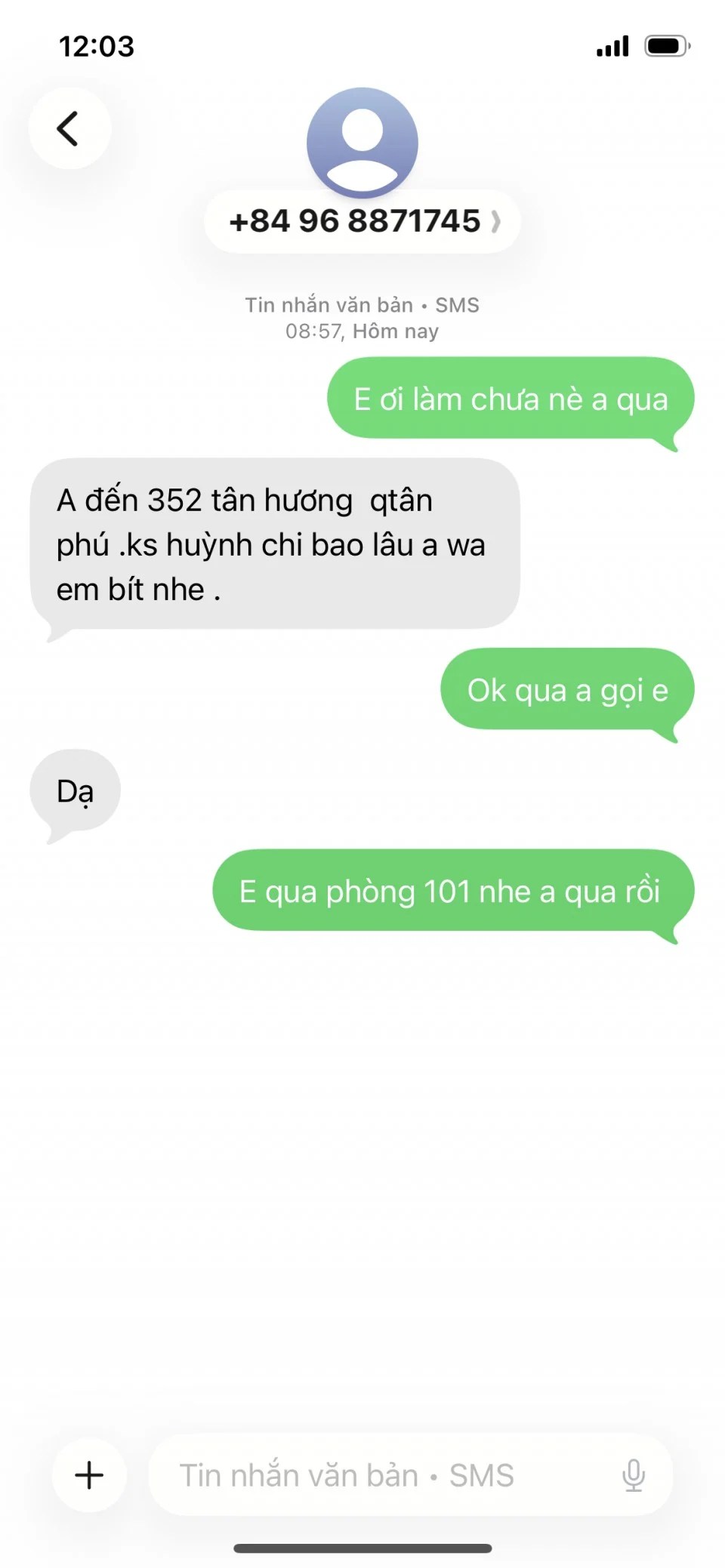
Task: Open the plus attachments menu
Action: pos(89,1474)
